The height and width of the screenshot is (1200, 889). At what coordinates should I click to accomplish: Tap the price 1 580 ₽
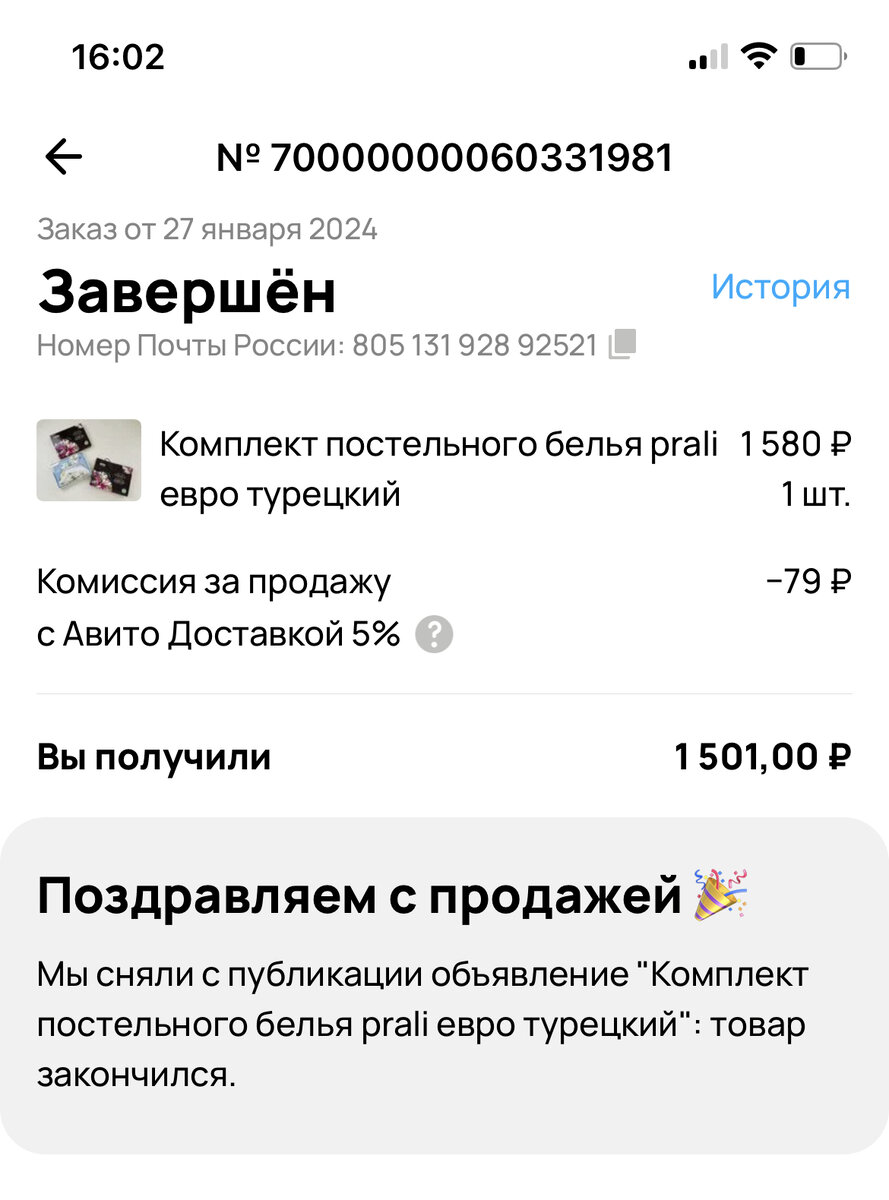794,444
